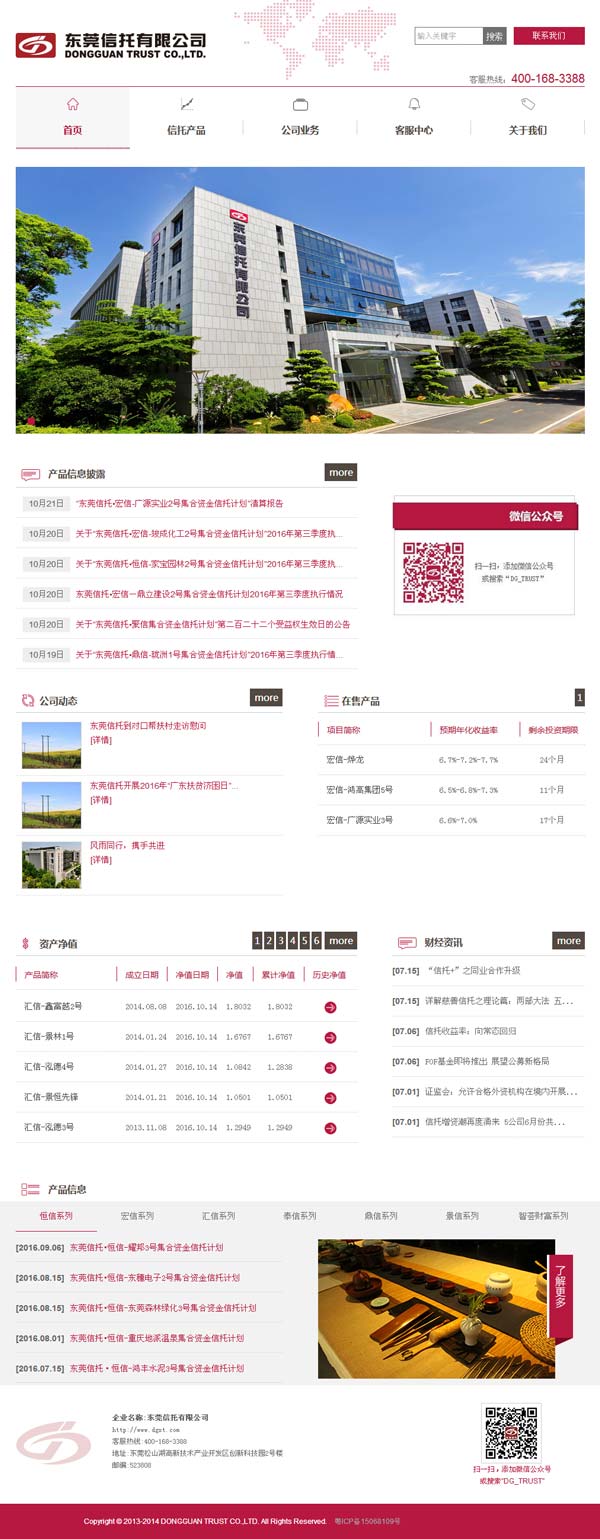The height and width of the screenshot is (1539, 600).
Task: Tap more next to 公司动态
Action: click(266, 697)
